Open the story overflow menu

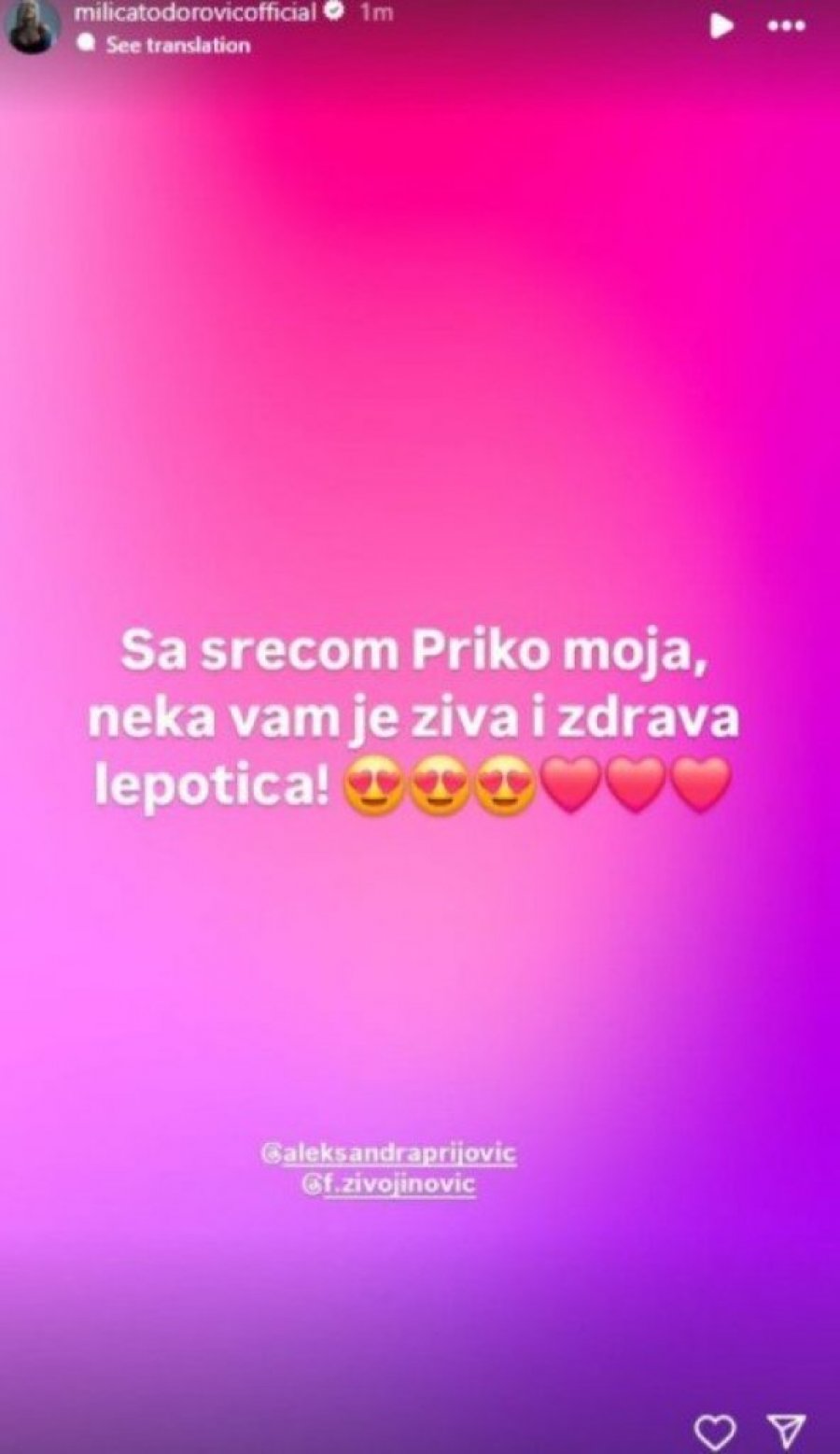786,26
